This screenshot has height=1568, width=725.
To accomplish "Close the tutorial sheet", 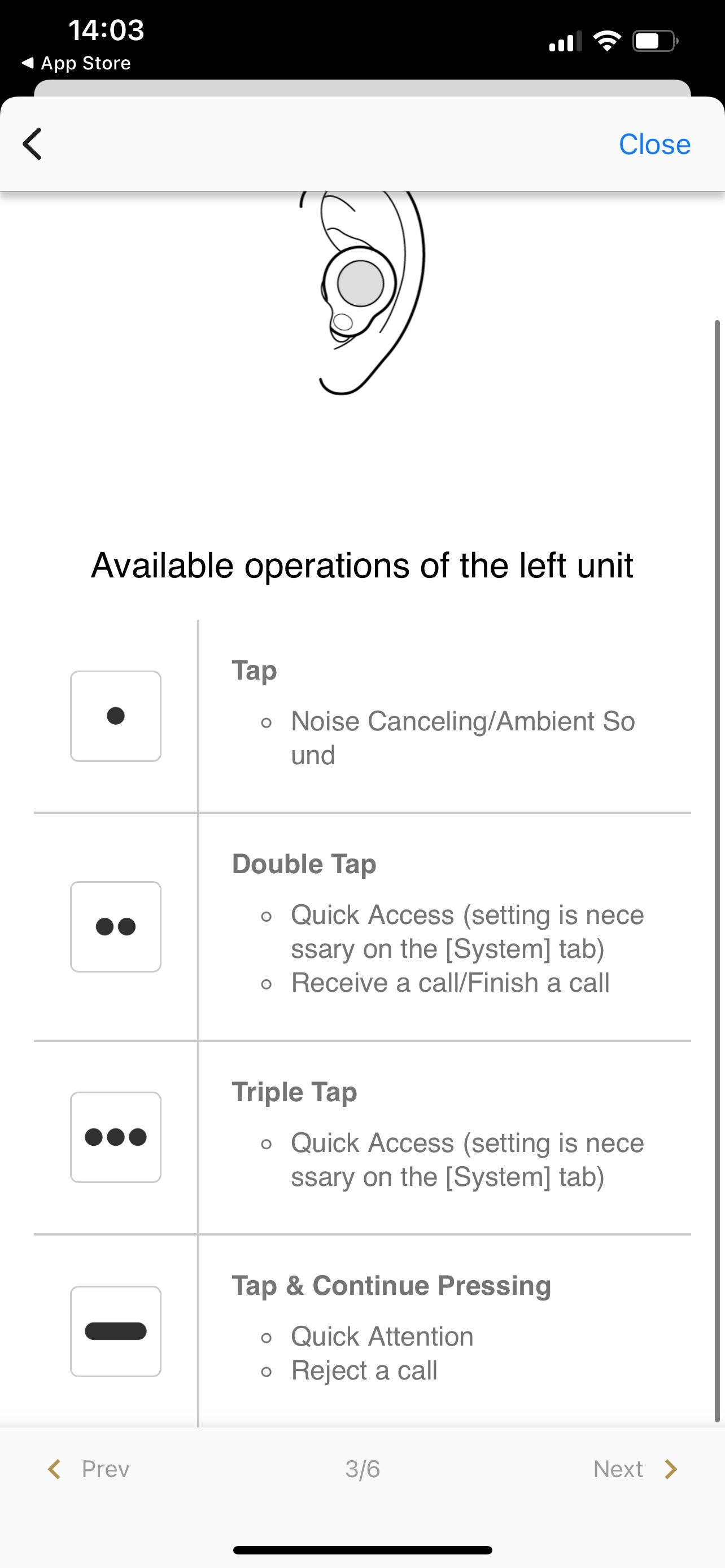I will point(654,144).
